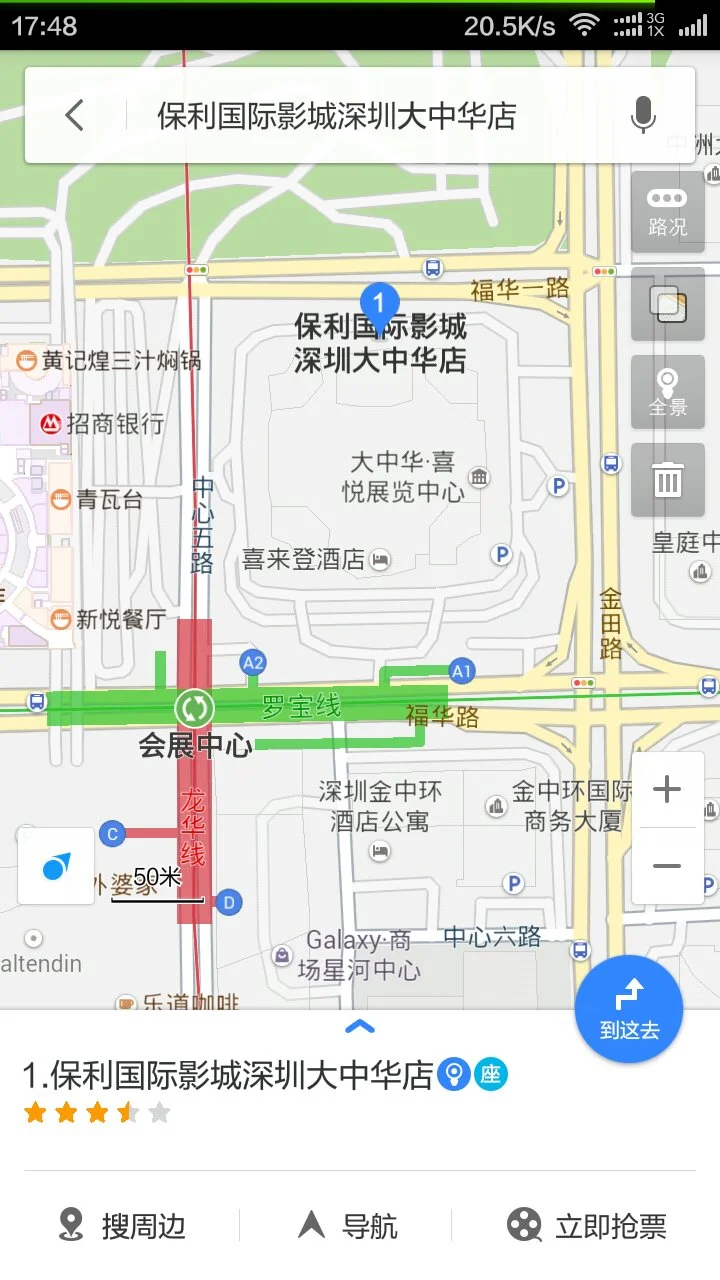720x1280 pixels.
Task: Tap exit A1 marker on 罗宝线
Action: tap(461, 671)
